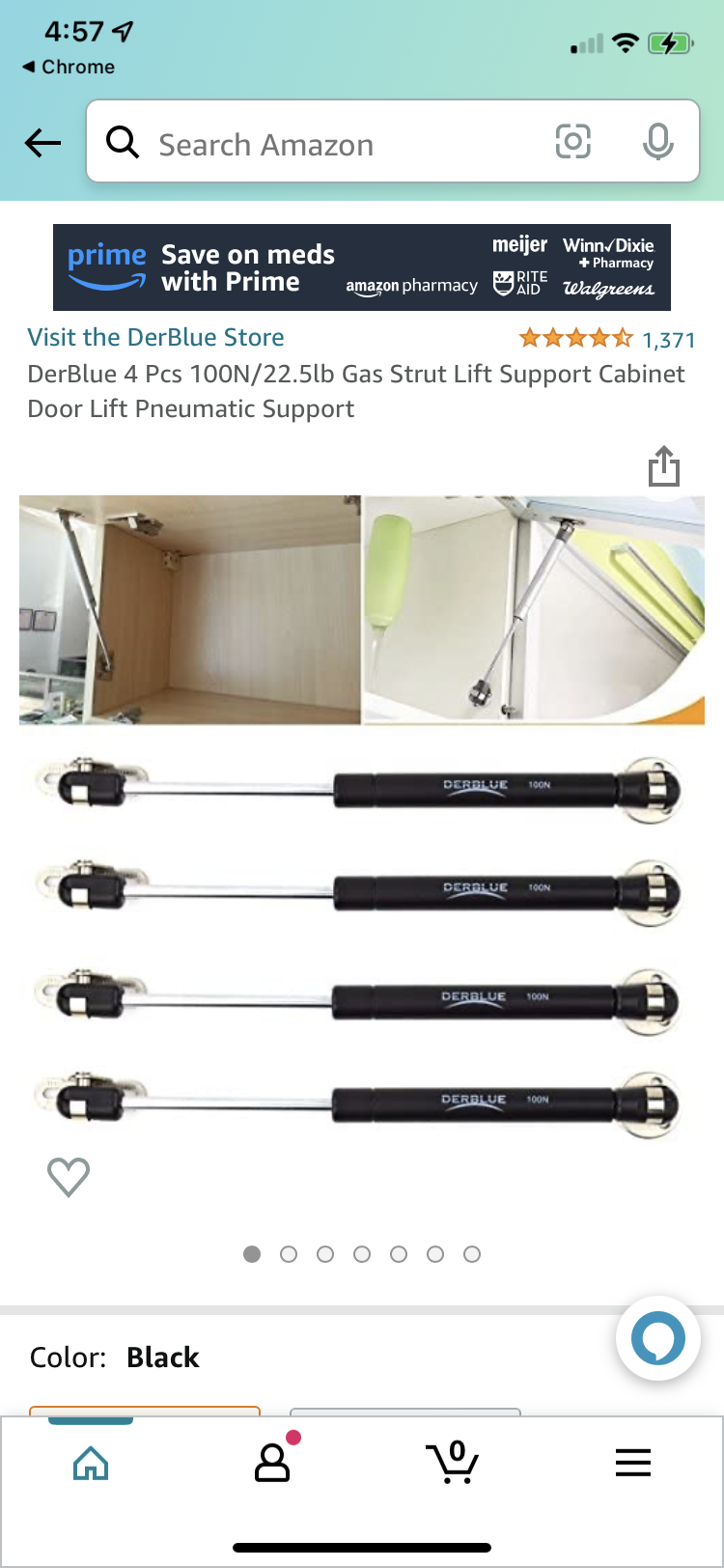Image resolution: width=724 pixels, height=1568 pixels.
Task: Add product to wish list with heart
Action: tap(69, 1176)
